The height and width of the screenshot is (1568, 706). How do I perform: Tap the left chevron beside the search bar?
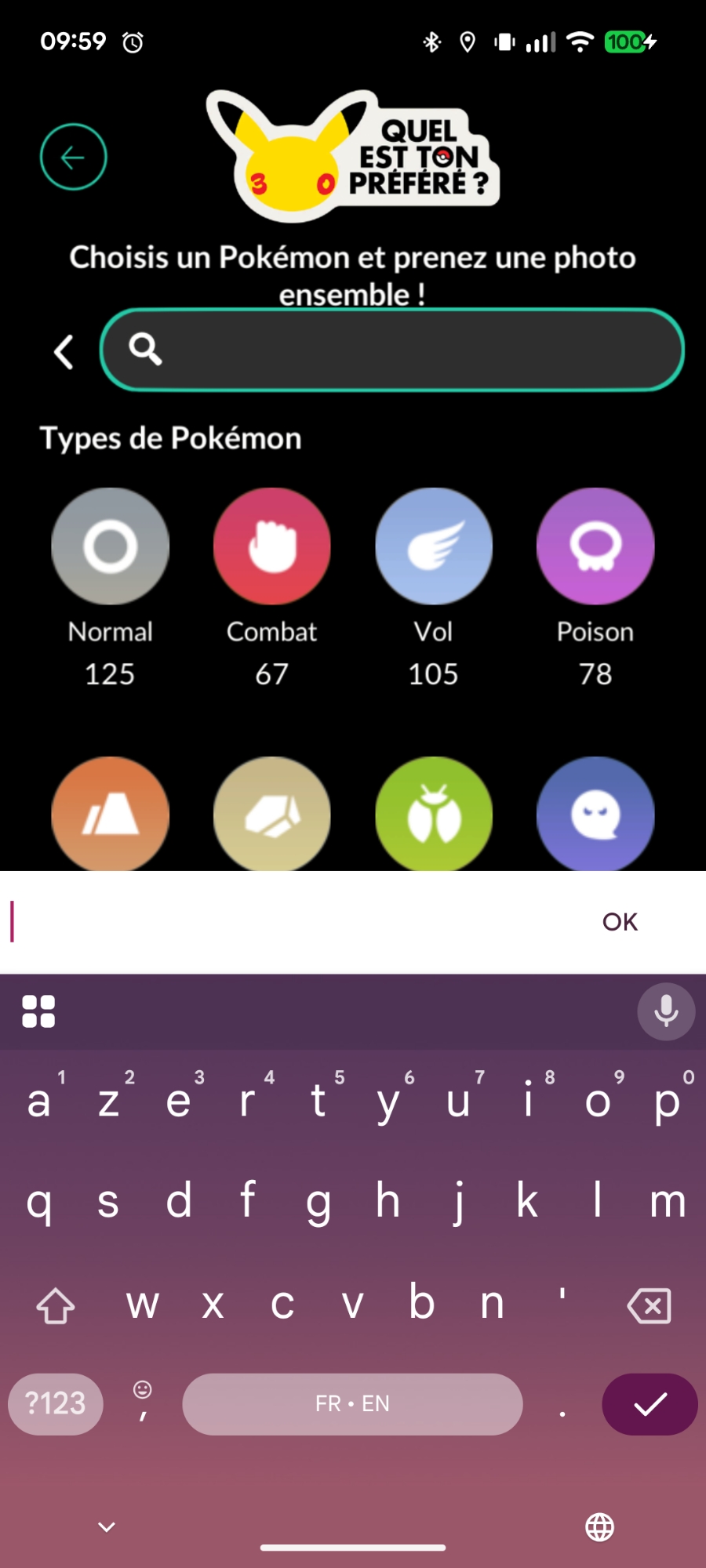(x=64, y=352)
